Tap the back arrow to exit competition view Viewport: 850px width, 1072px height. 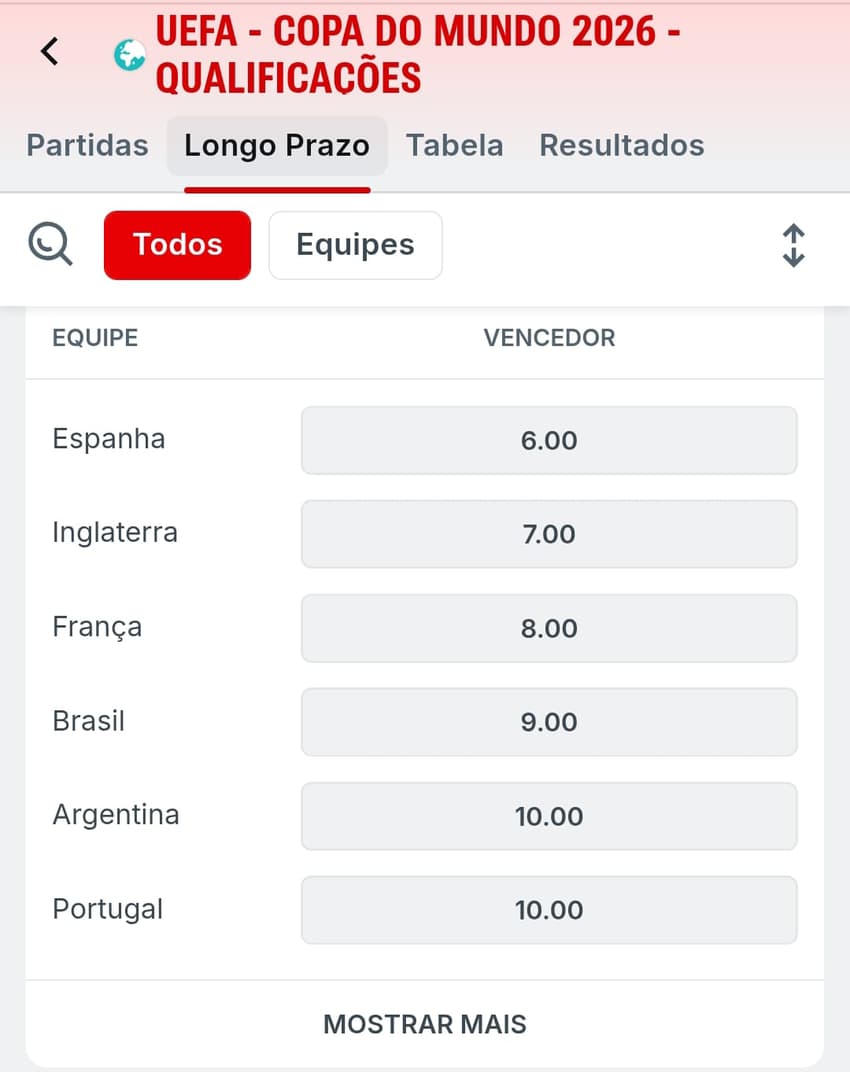[x=48, y=51]
